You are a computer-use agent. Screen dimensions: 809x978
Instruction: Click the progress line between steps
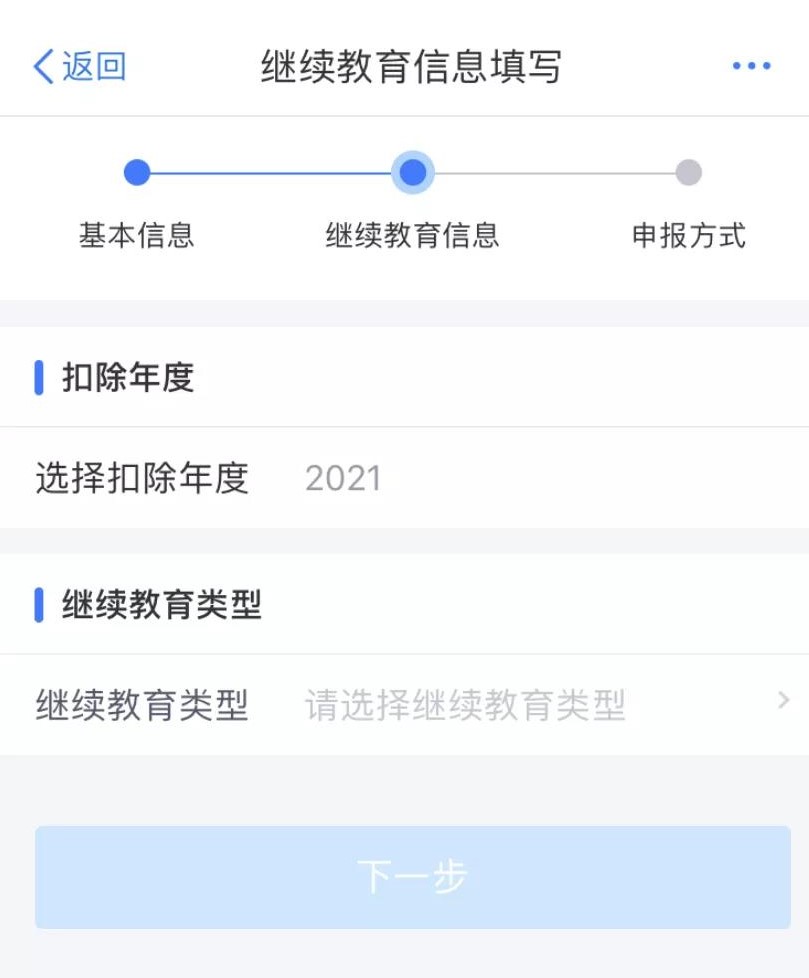[275, 171]
